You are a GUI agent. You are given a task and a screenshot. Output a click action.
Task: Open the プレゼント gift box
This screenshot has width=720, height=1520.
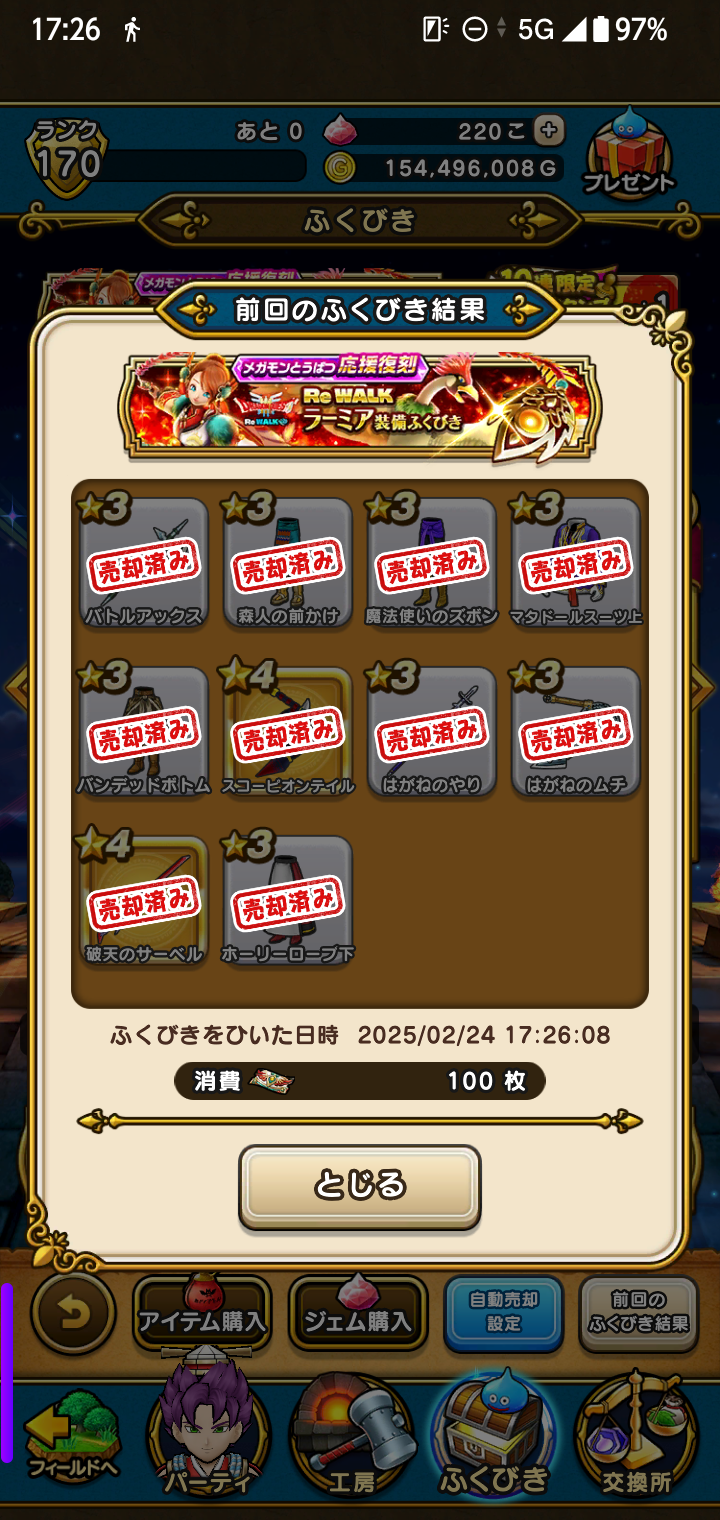(629, 156)
